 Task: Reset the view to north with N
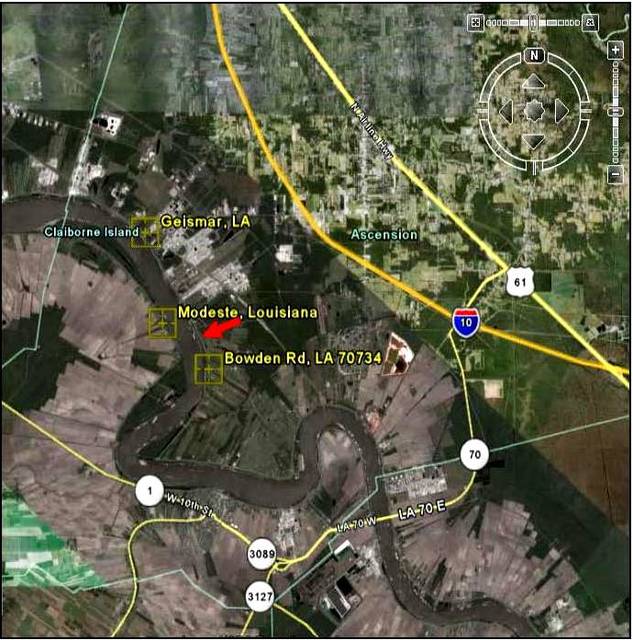(x=535, y=56)
